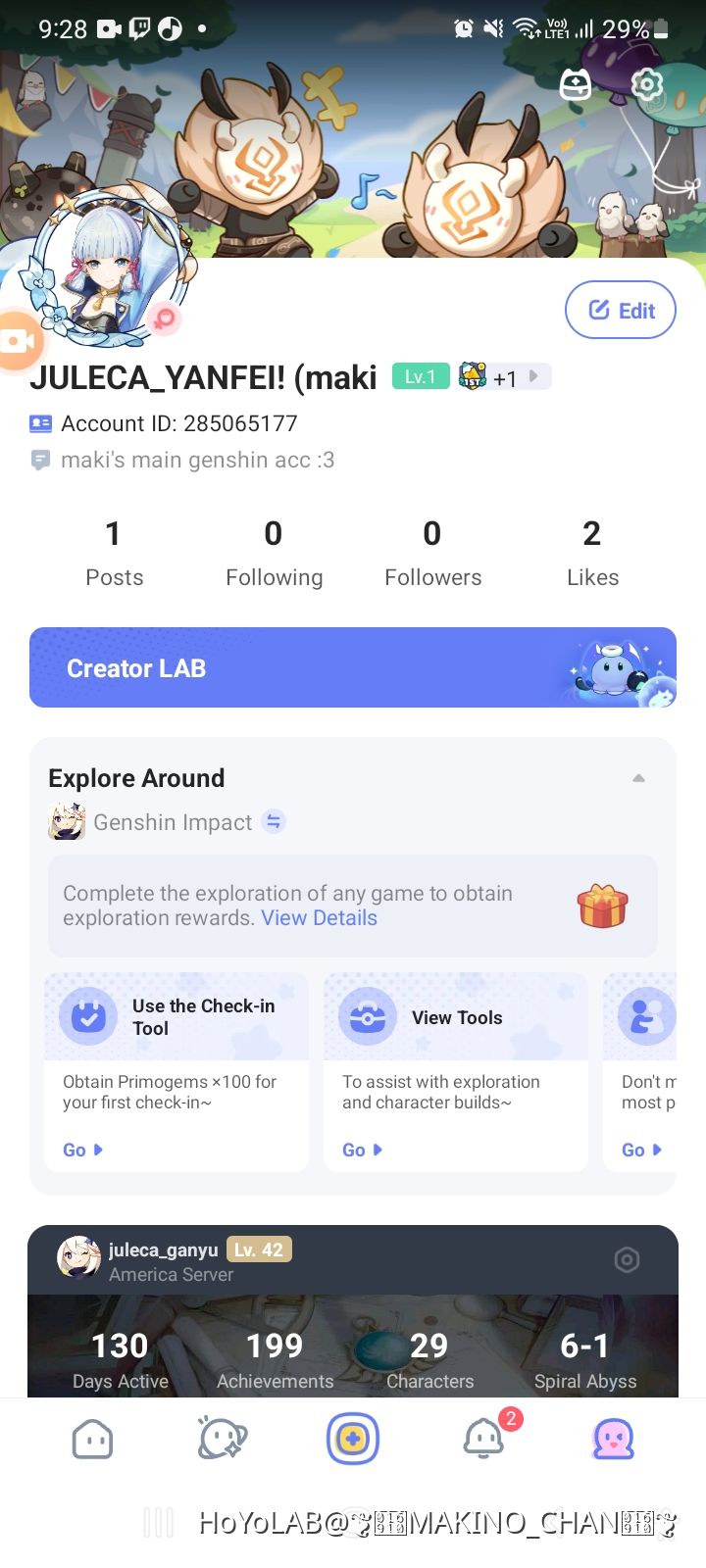This screenshot has width=706, height=1568.
Task: Click the center discover icon in navigation
Action: [x=352, y=1437]
